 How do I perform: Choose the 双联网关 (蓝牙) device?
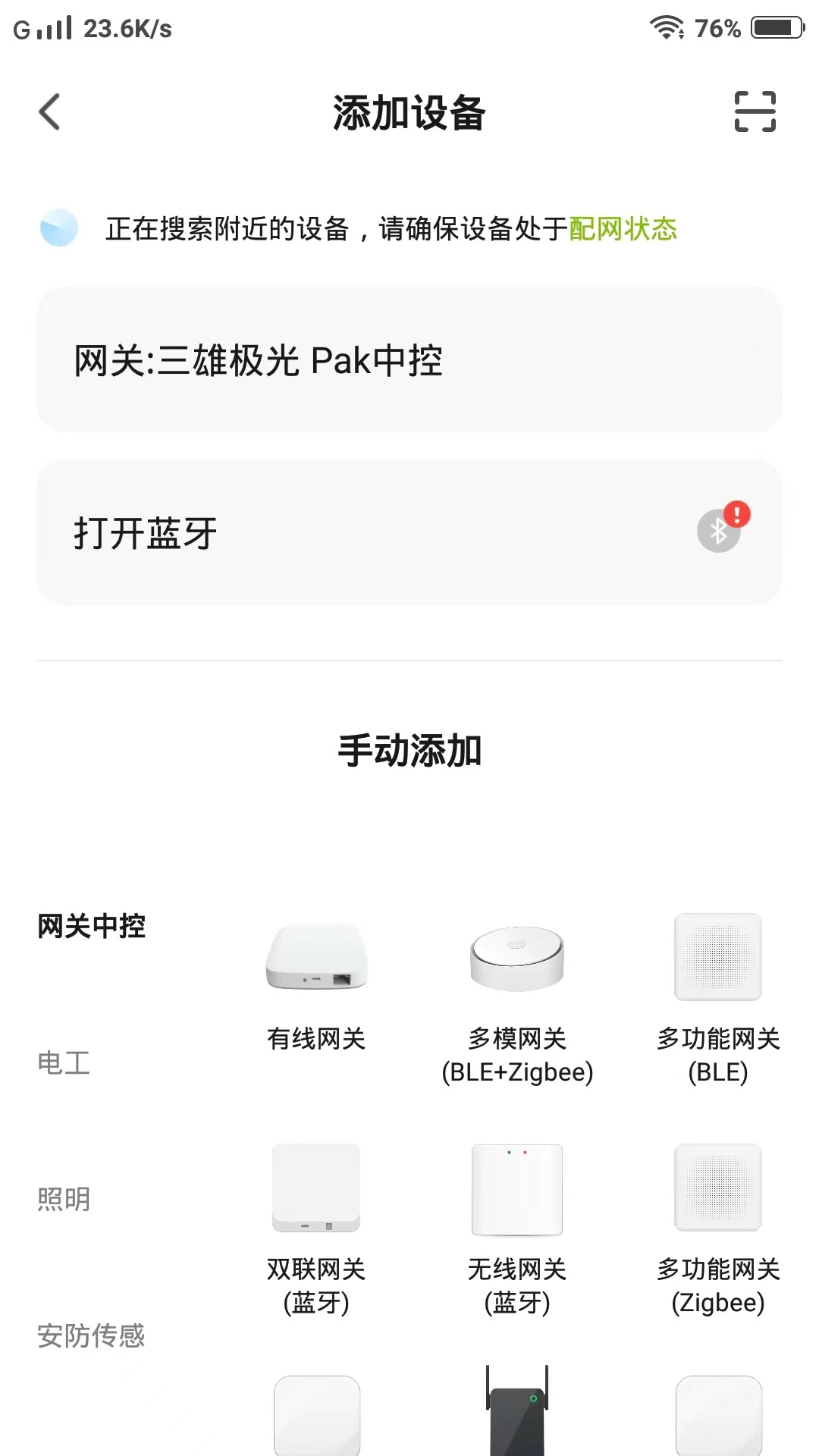click(x=316, y=1230)
